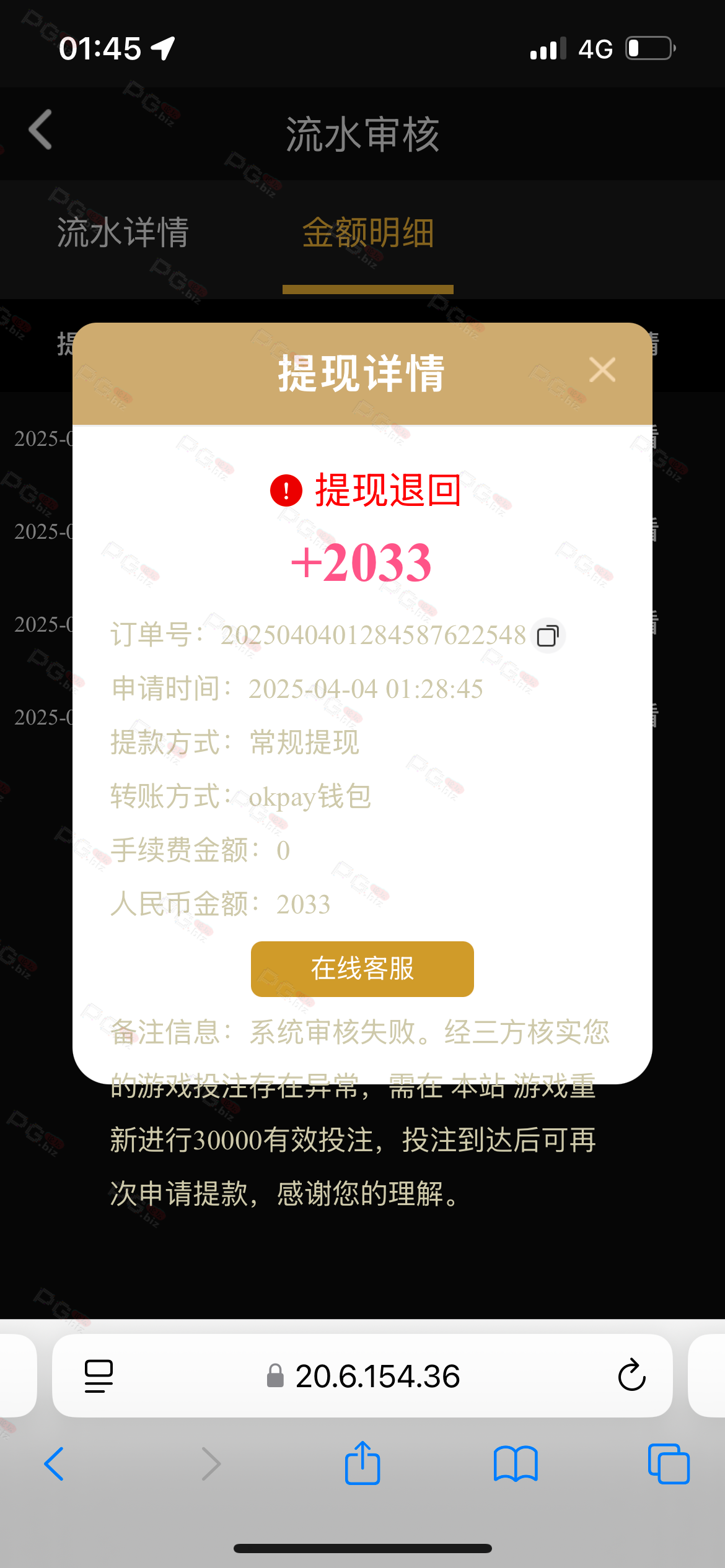Open Safari bookmarks
The image size is (725, 1568).
[516, 1464]
